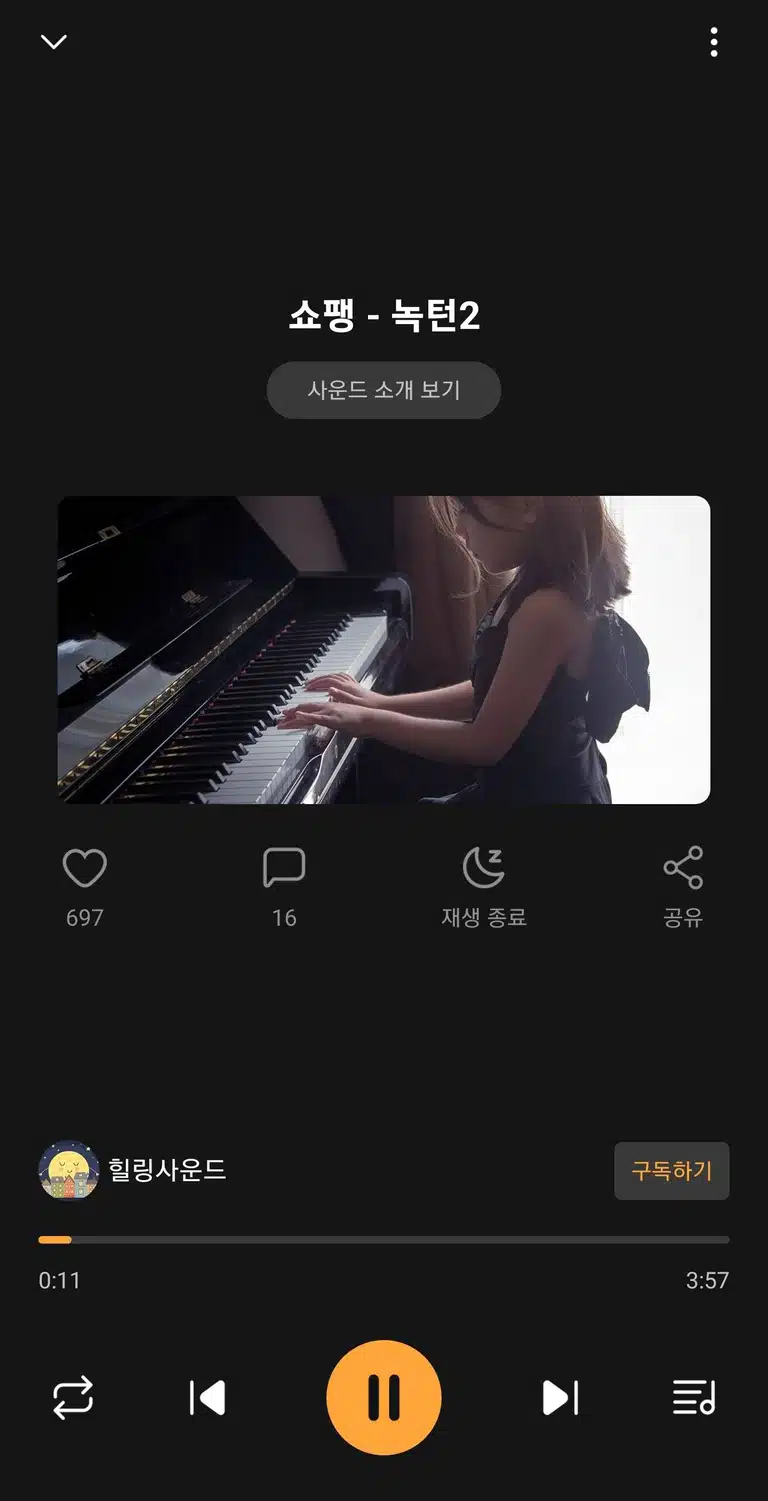Seek on the playback progress bar
768x1501 pixels.
[x=384, y=1240]
